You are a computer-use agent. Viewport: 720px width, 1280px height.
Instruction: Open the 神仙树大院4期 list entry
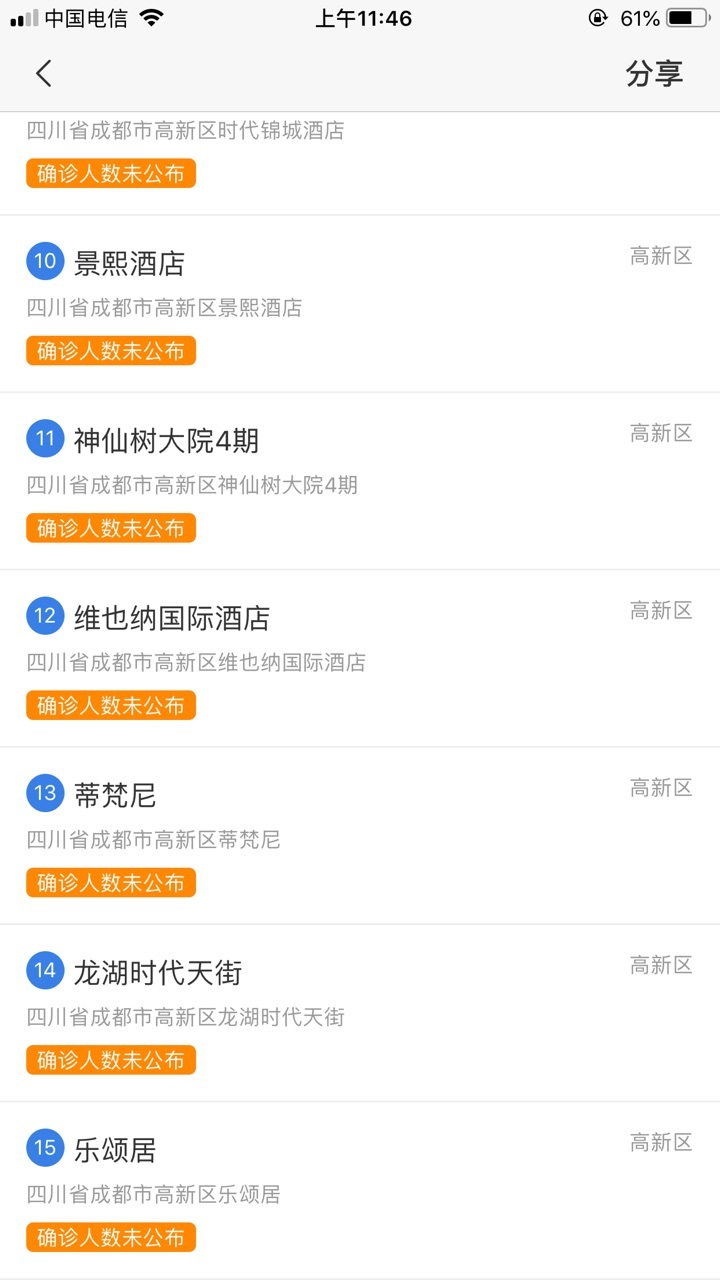coord(360,481)
